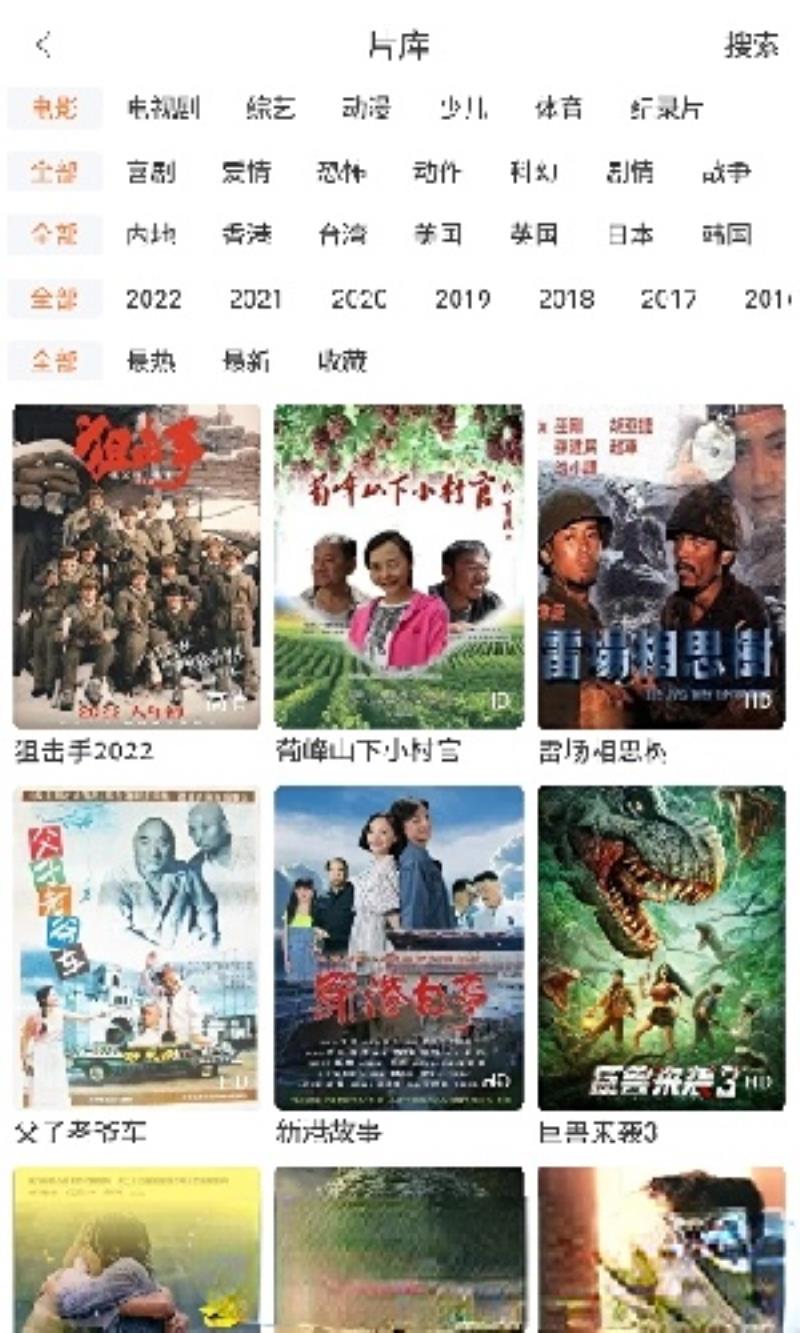The height and width of the screenshot is (1333, 800).
Task: Select the 动漫 category
Action: (366, 108)
